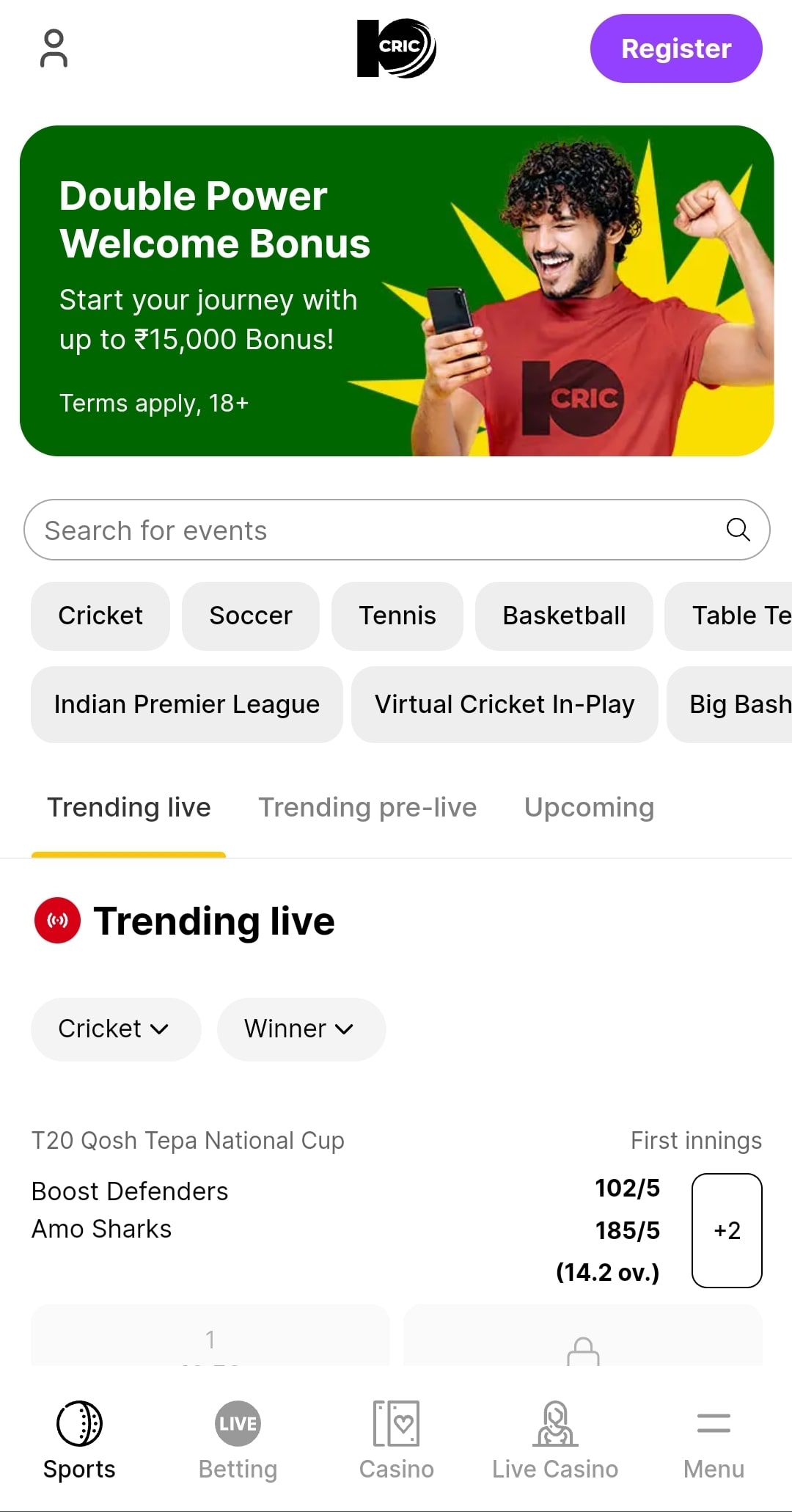Click the search magnifier icon

[x=738, y=529]
